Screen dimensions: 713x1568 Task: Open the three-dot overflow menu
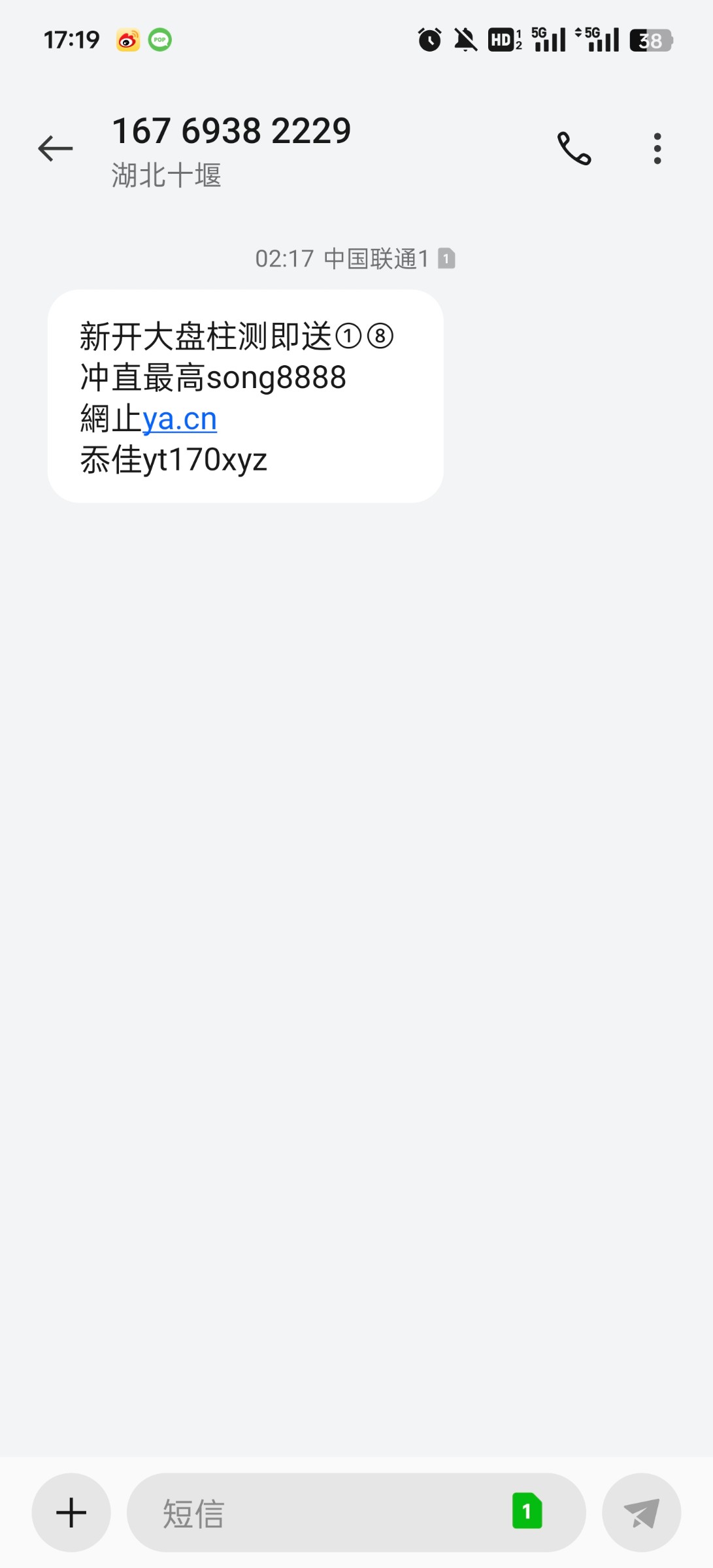(x=657, y=148)
